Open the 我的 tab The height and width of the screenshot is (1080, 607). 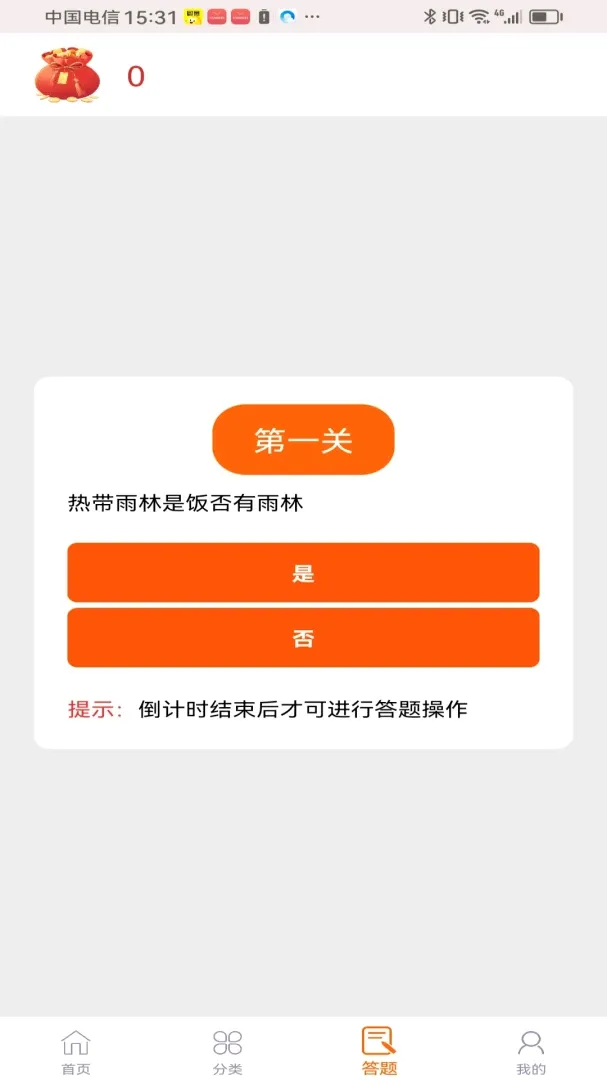click(531, 1052)
